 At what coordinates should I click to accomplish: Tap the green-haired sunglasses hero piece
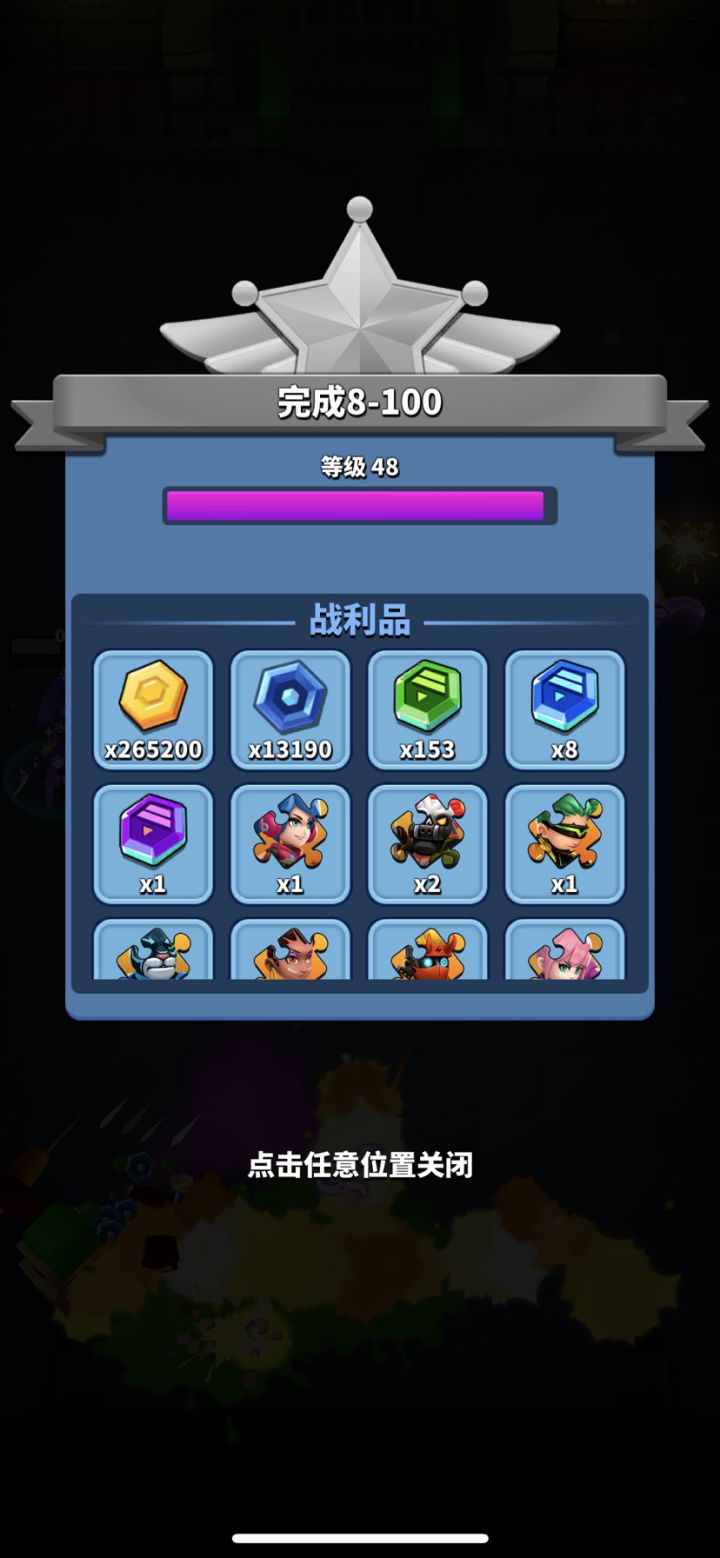point(564,843)
